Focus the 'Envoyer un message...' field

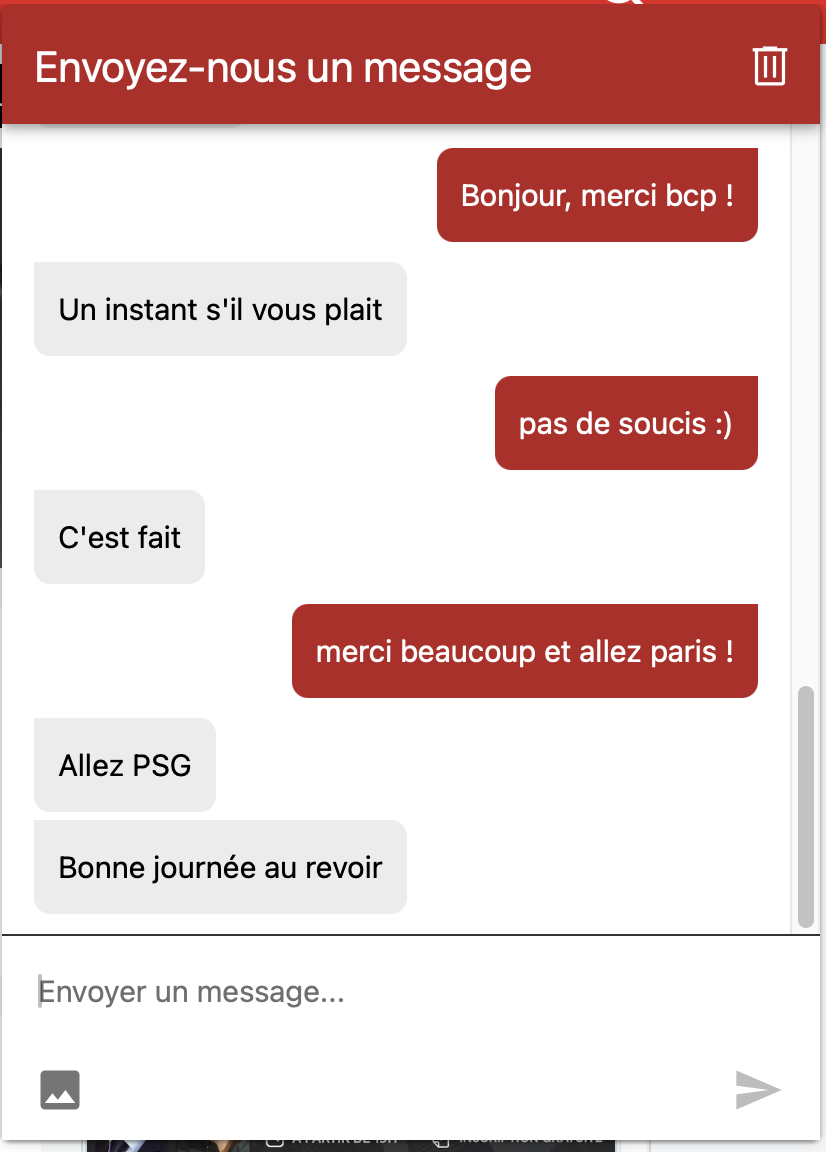(400, 992)
